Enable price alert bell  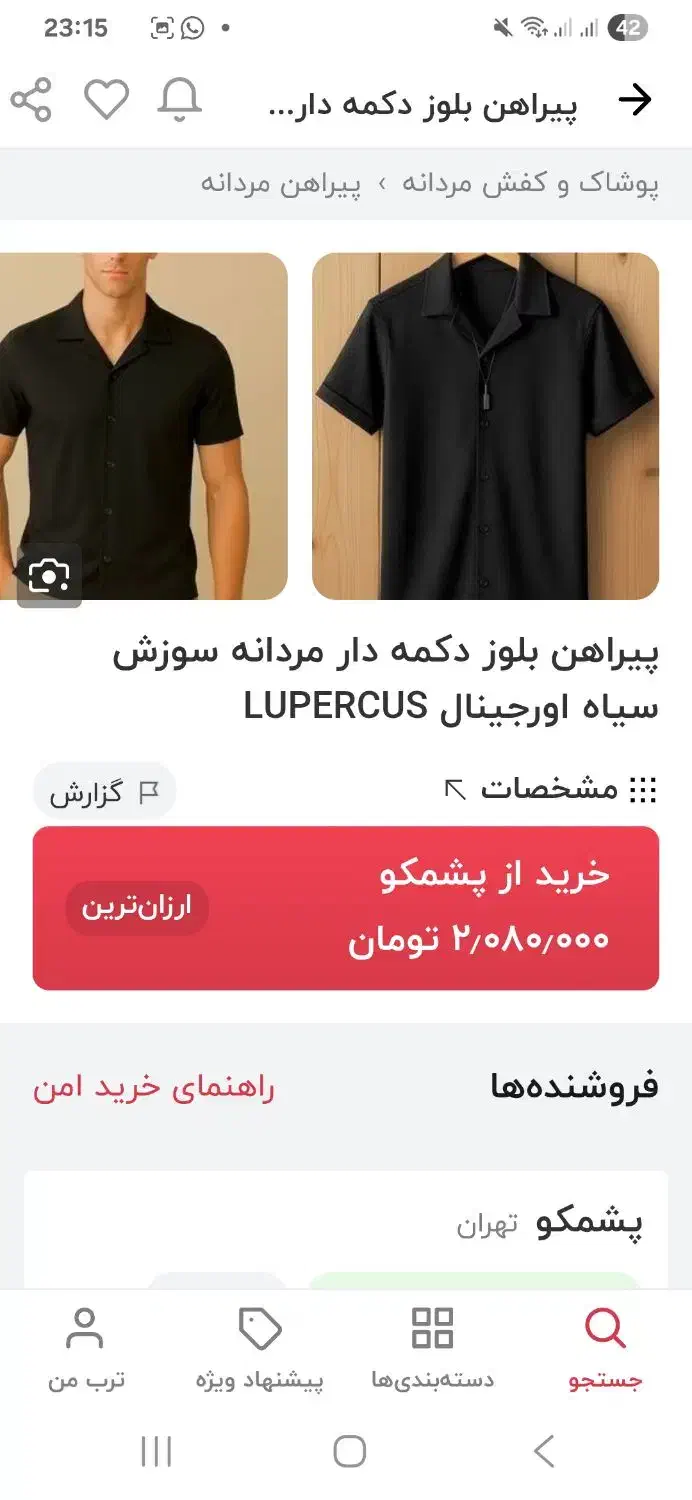pyautogui.click(x=180, y=100)
